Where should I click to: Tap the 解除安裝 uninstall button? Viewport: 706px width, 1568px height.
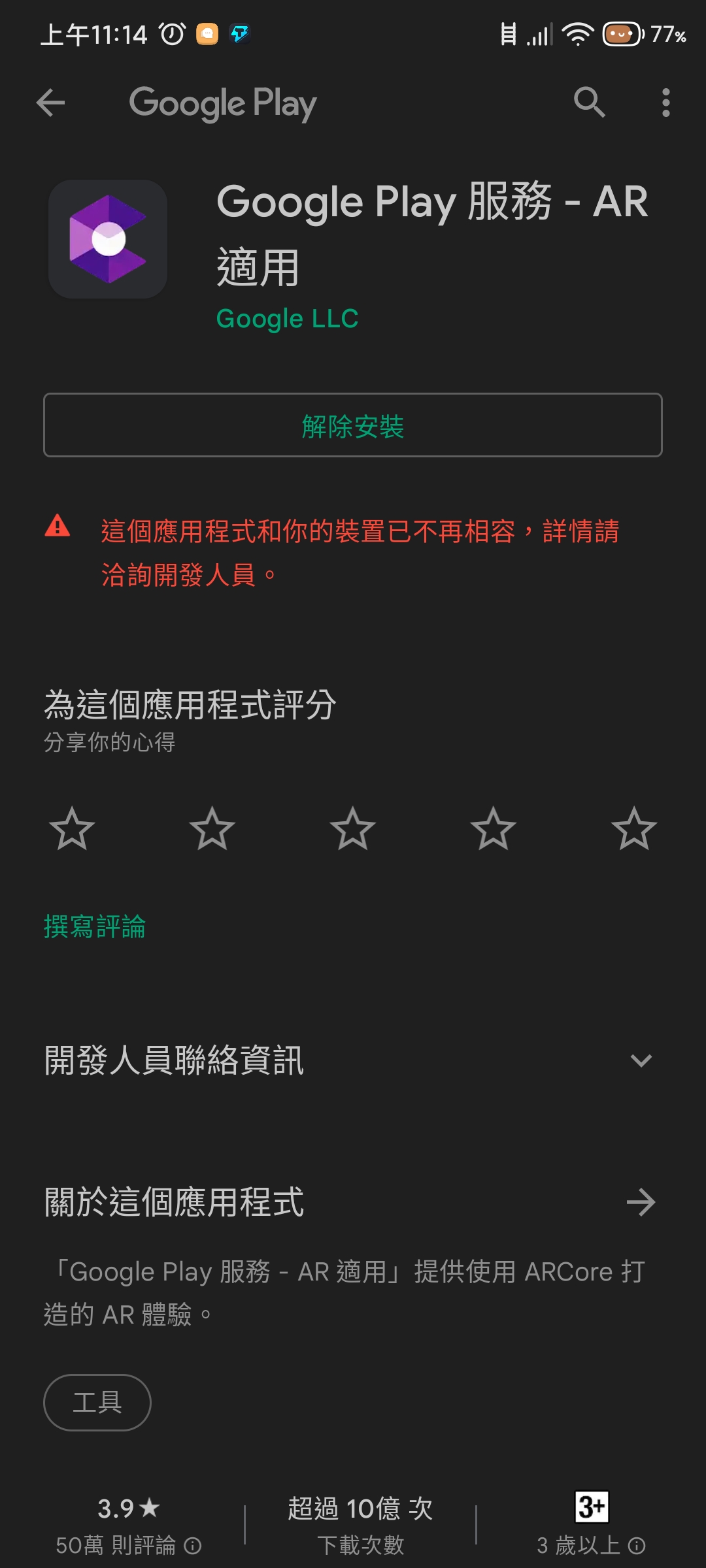click(353, 425)
